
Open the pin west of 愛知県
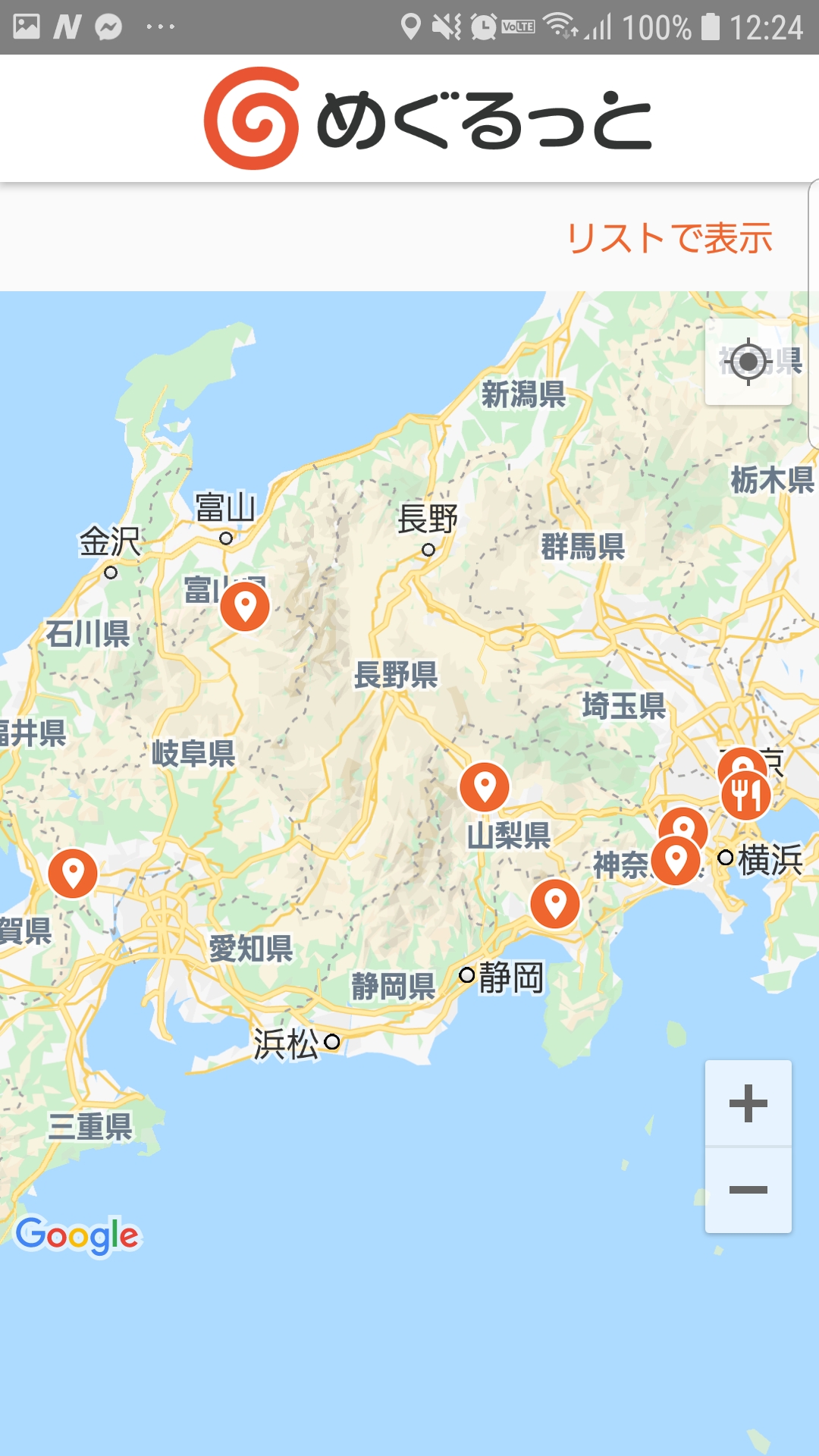coord(73,873)
